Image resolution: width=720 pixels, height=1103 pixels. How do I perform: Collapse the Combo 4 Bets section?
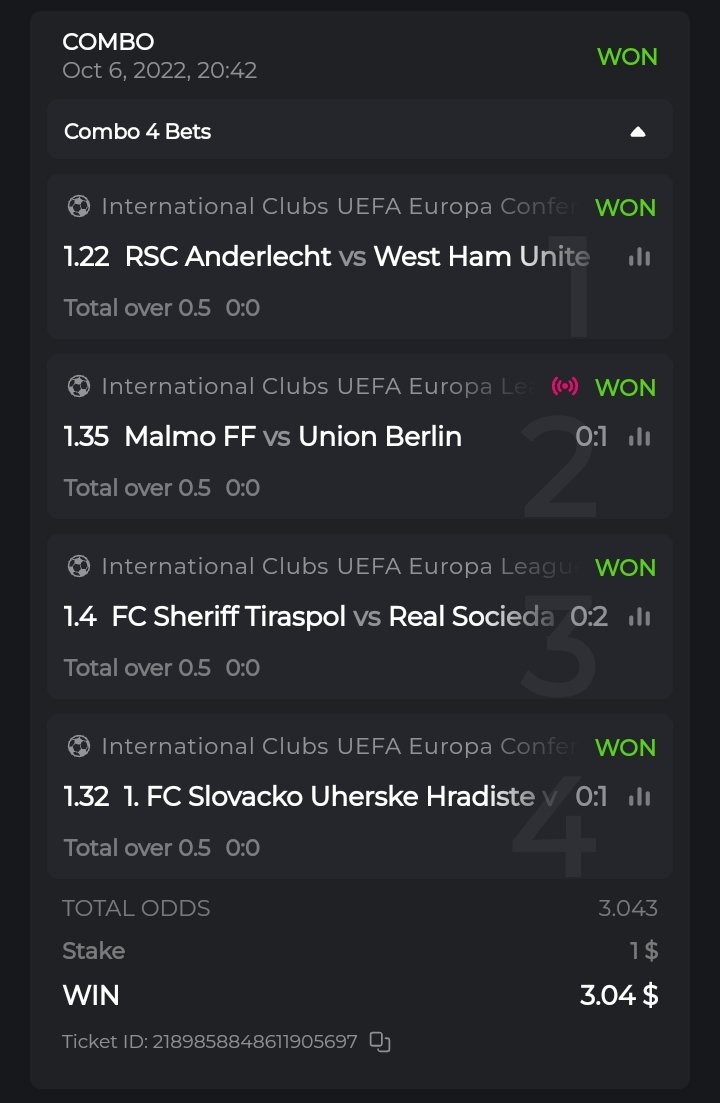[x=637, y=132]
